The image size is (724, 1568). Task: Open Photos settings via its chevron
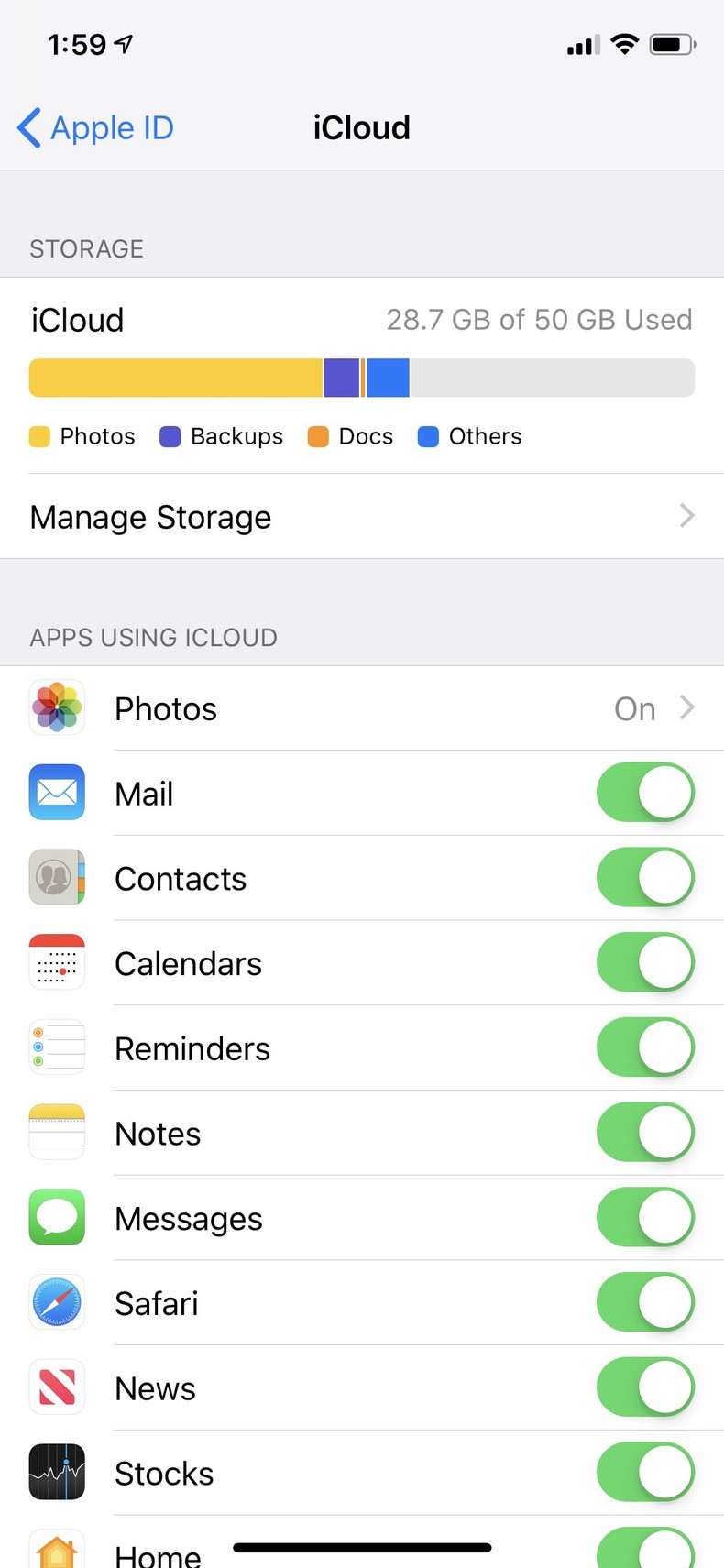(x=686, y=707)
